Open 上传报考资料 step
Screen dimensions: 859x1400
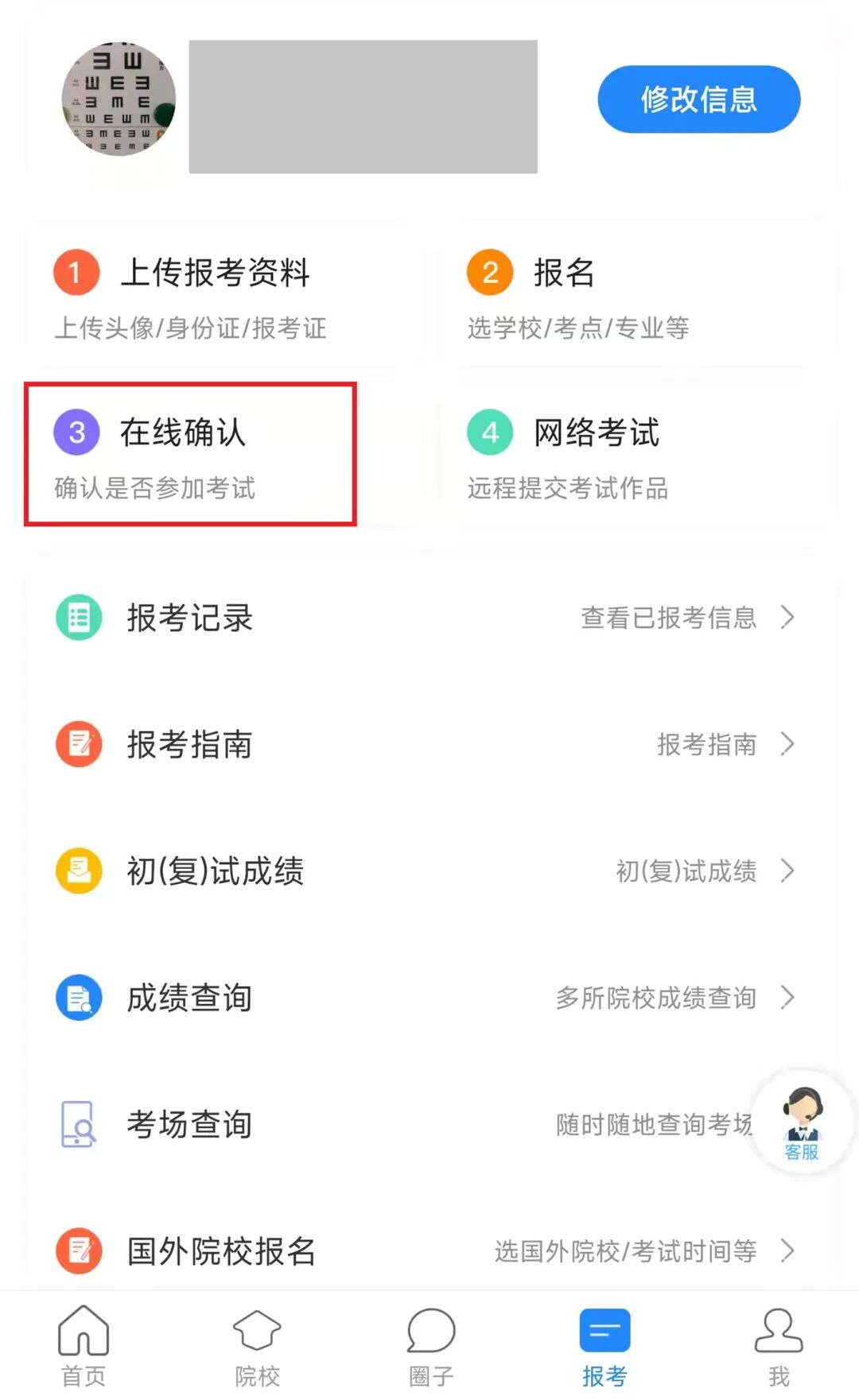click(223, 297)
